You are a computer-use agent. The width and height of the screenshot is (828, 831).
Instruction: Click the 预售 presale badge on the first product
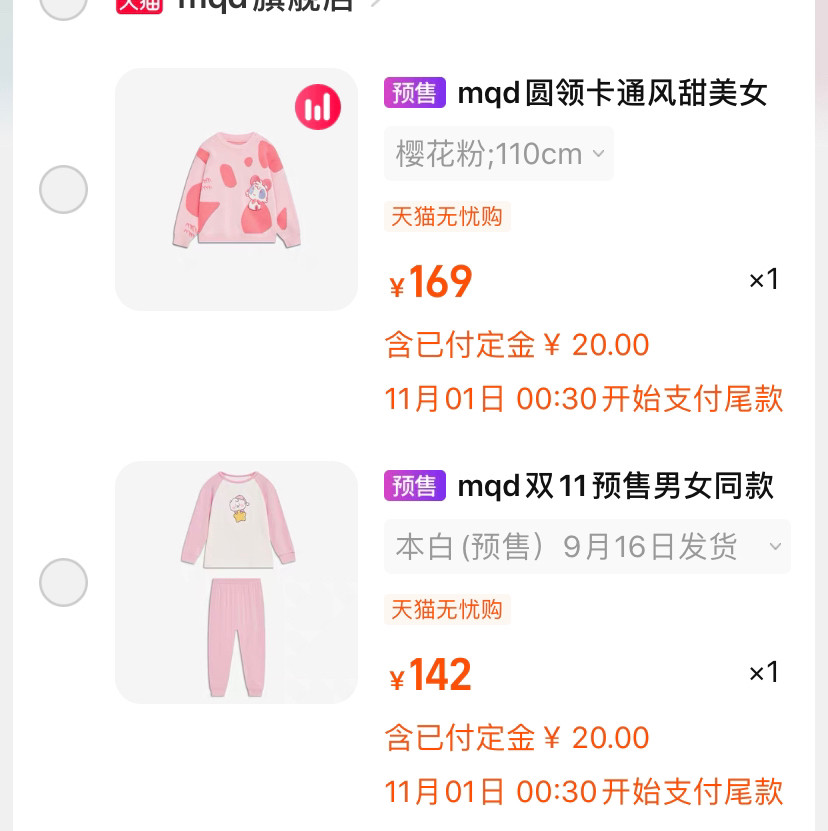(414, 92)
